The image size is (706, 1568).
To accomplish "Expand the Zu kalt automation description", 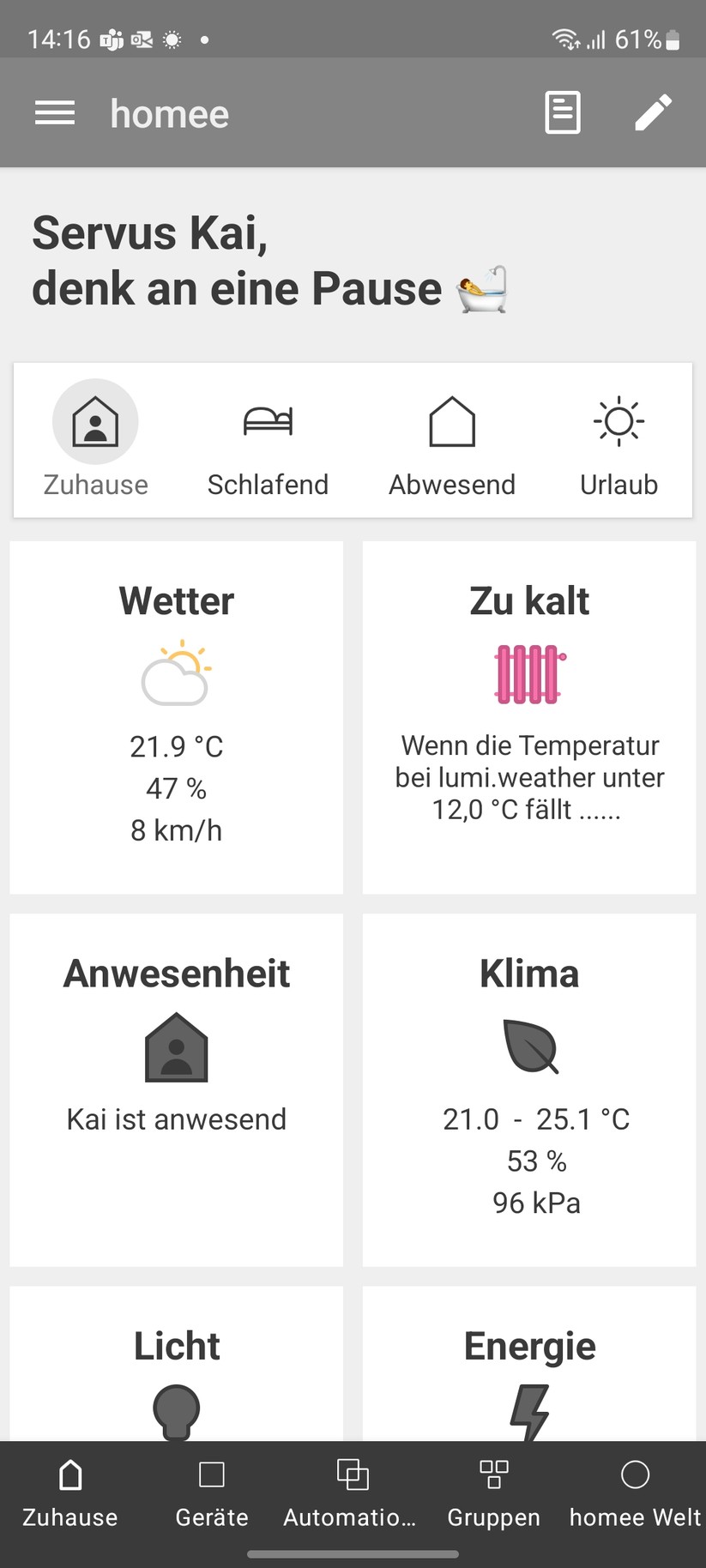I will (528, 776).
